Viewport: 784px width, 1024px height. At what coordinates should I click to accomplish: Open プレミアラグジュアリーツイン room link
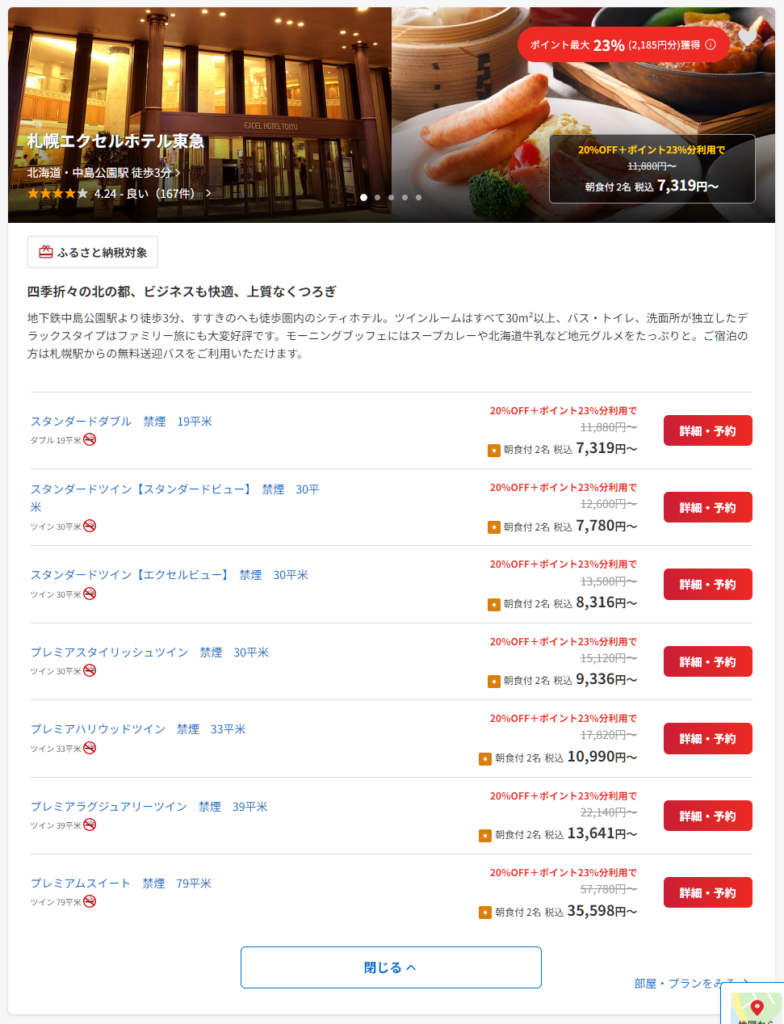pos(149,806)
